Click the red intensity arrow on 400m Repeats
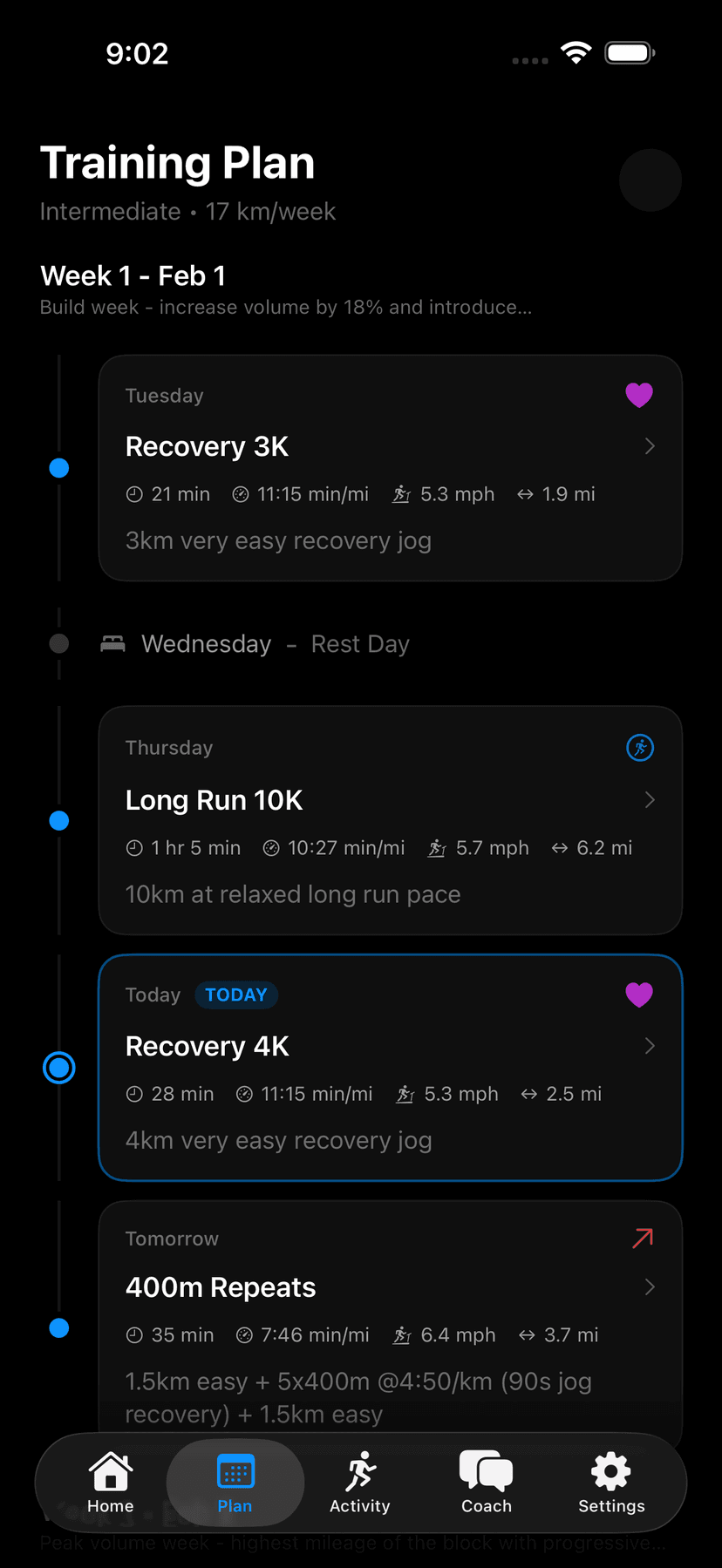722x1568 pixels. pyautogui.click(x=641, y=1238)
